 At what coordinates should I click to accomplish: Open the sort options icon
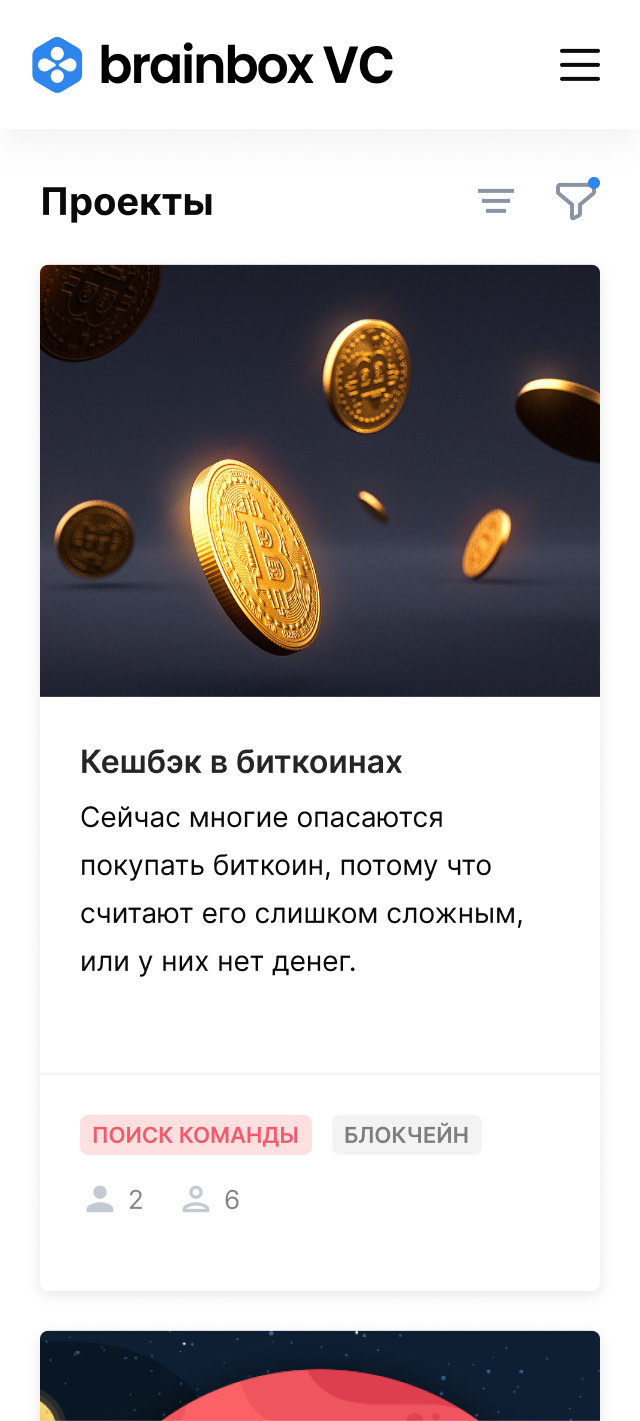pyautogui.click(x=495, y=201)
